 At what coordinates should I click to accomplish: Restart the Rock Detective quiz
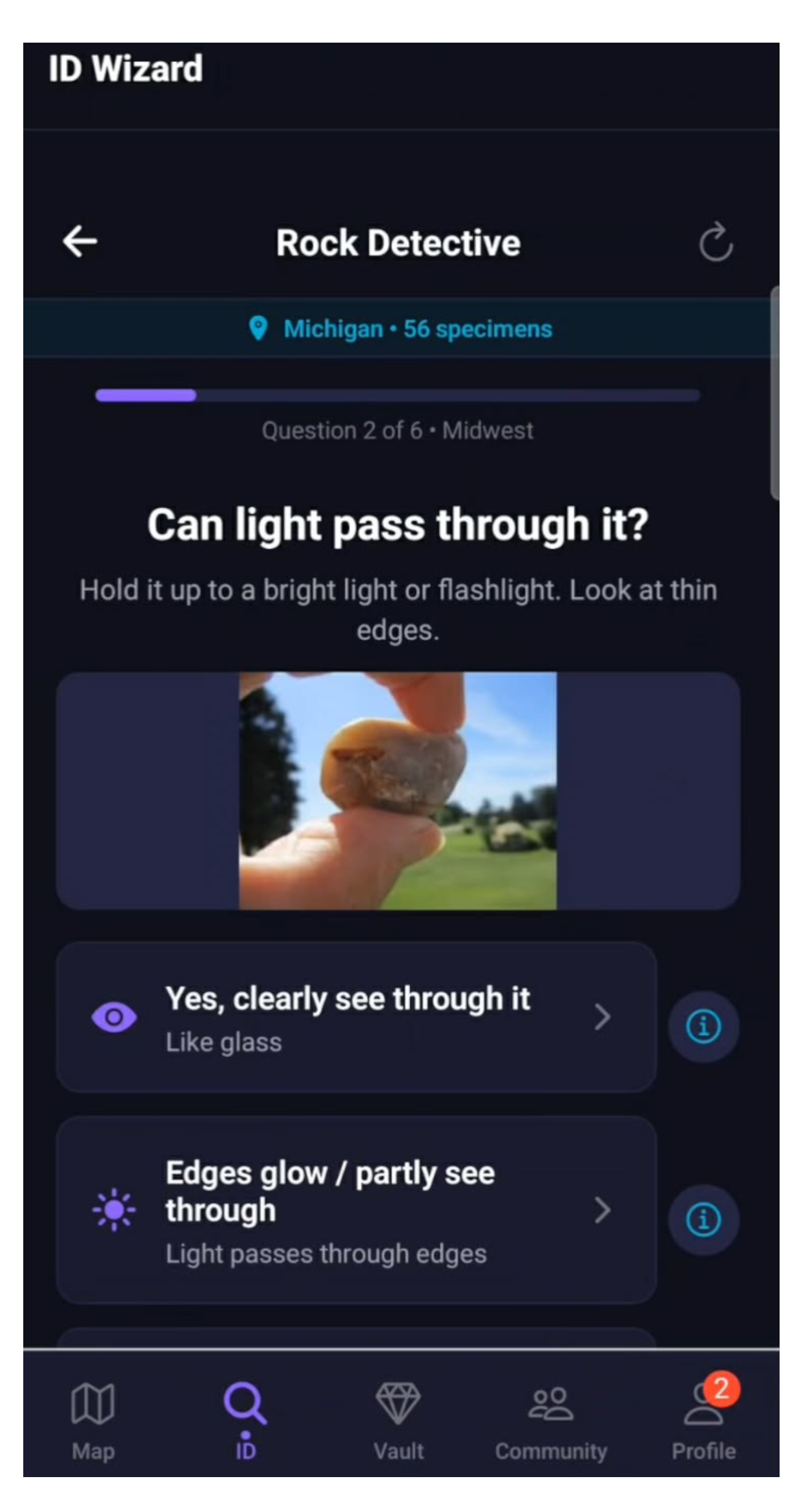(716, 243)
